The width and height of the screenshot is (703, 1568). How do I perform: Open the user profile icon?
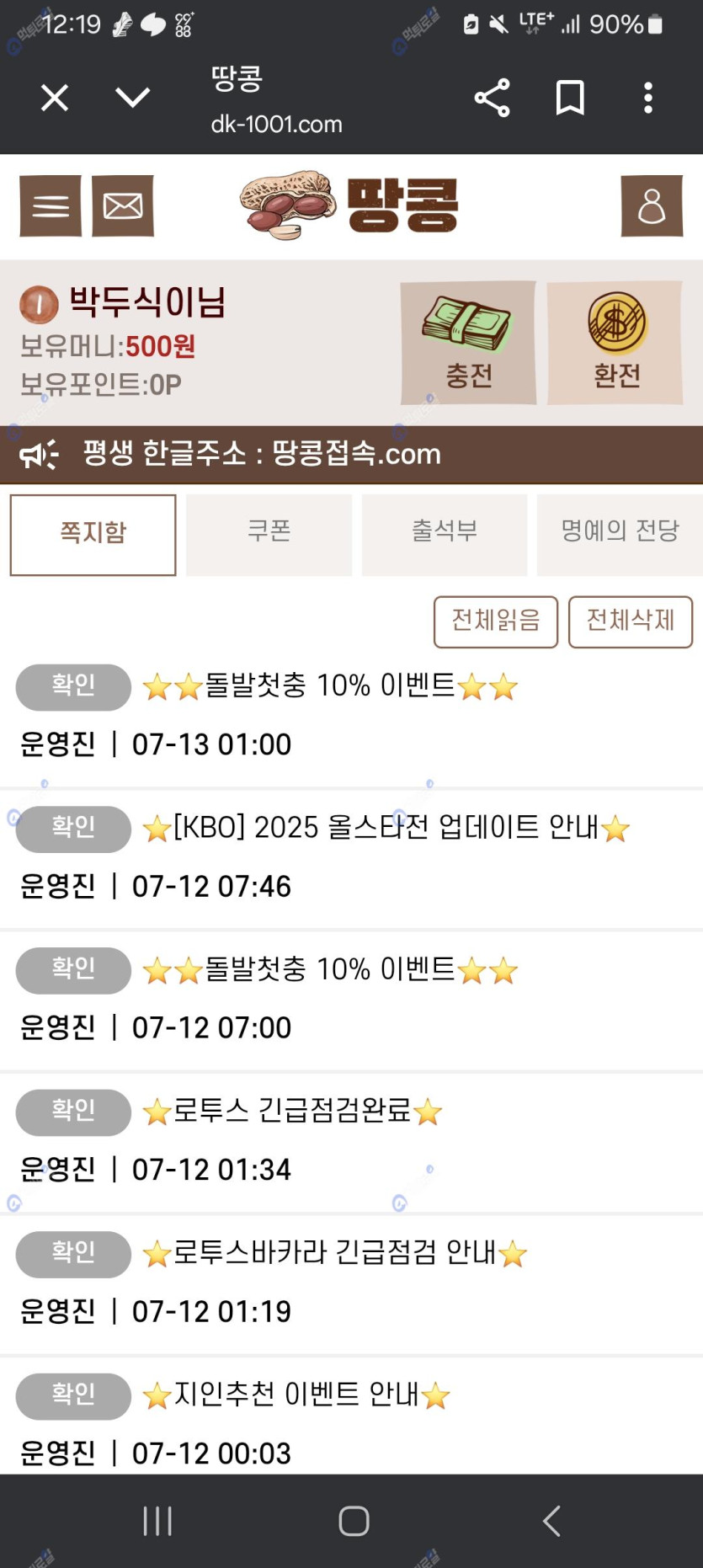tap(651, 205)
